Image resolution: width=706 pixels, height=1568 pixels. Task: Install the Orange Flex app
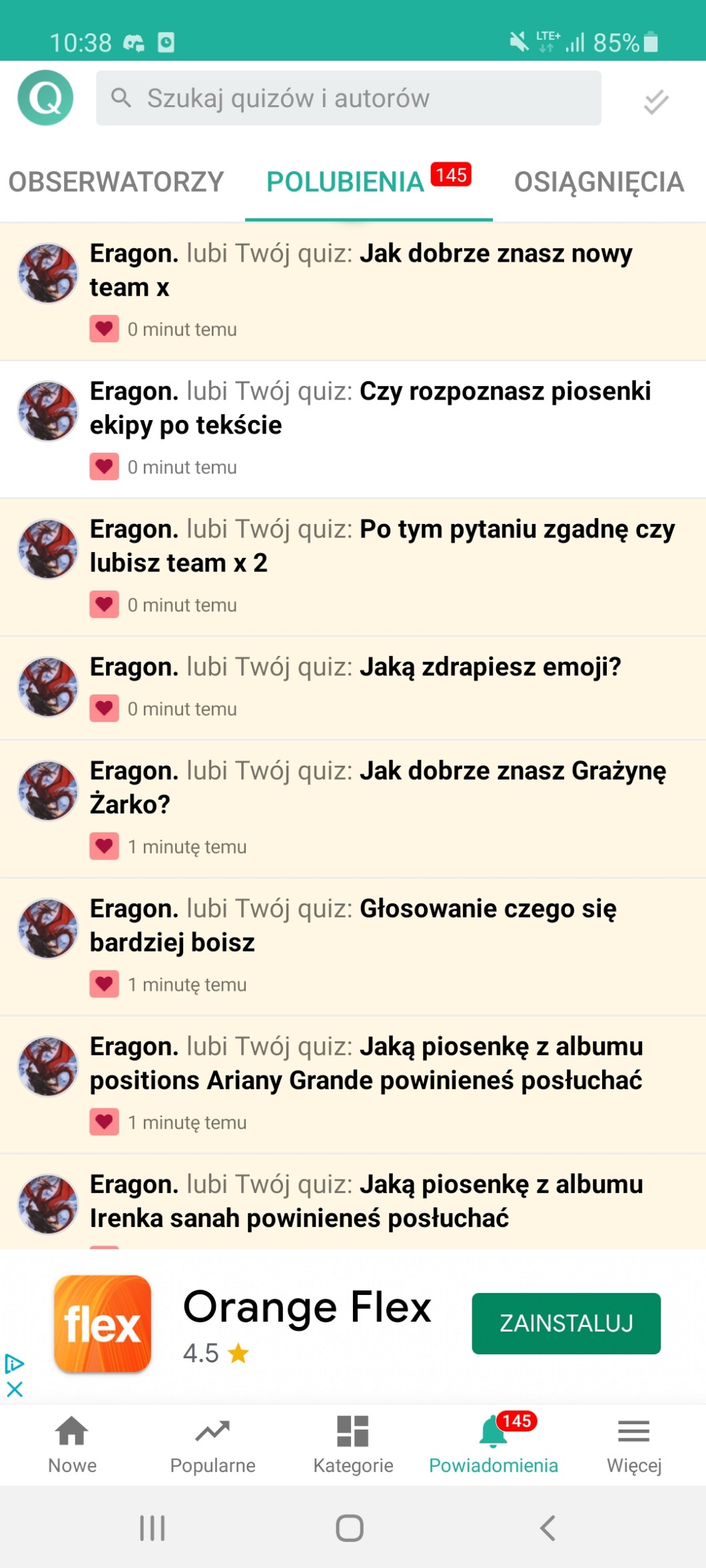point(566,1323)
